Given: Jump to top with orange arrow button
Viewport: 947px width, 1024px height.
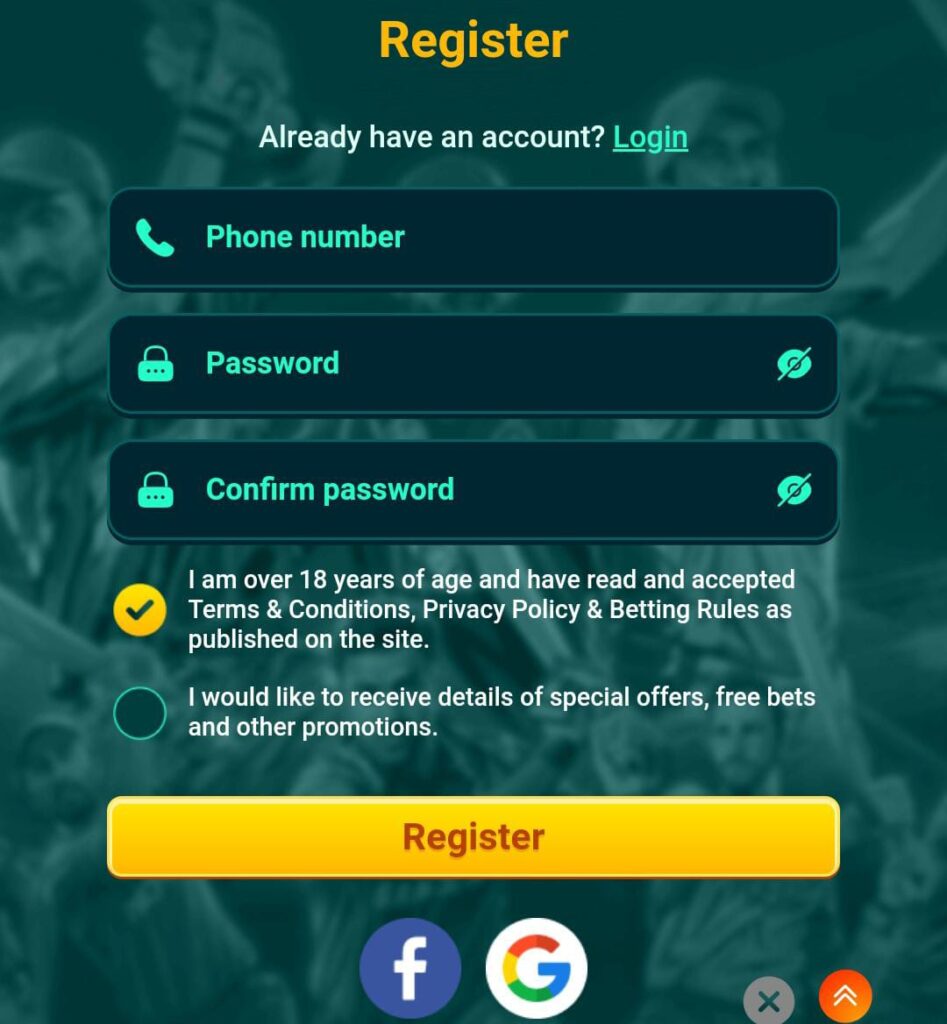Looking at the screenshot, I should [x=845, y=996].
